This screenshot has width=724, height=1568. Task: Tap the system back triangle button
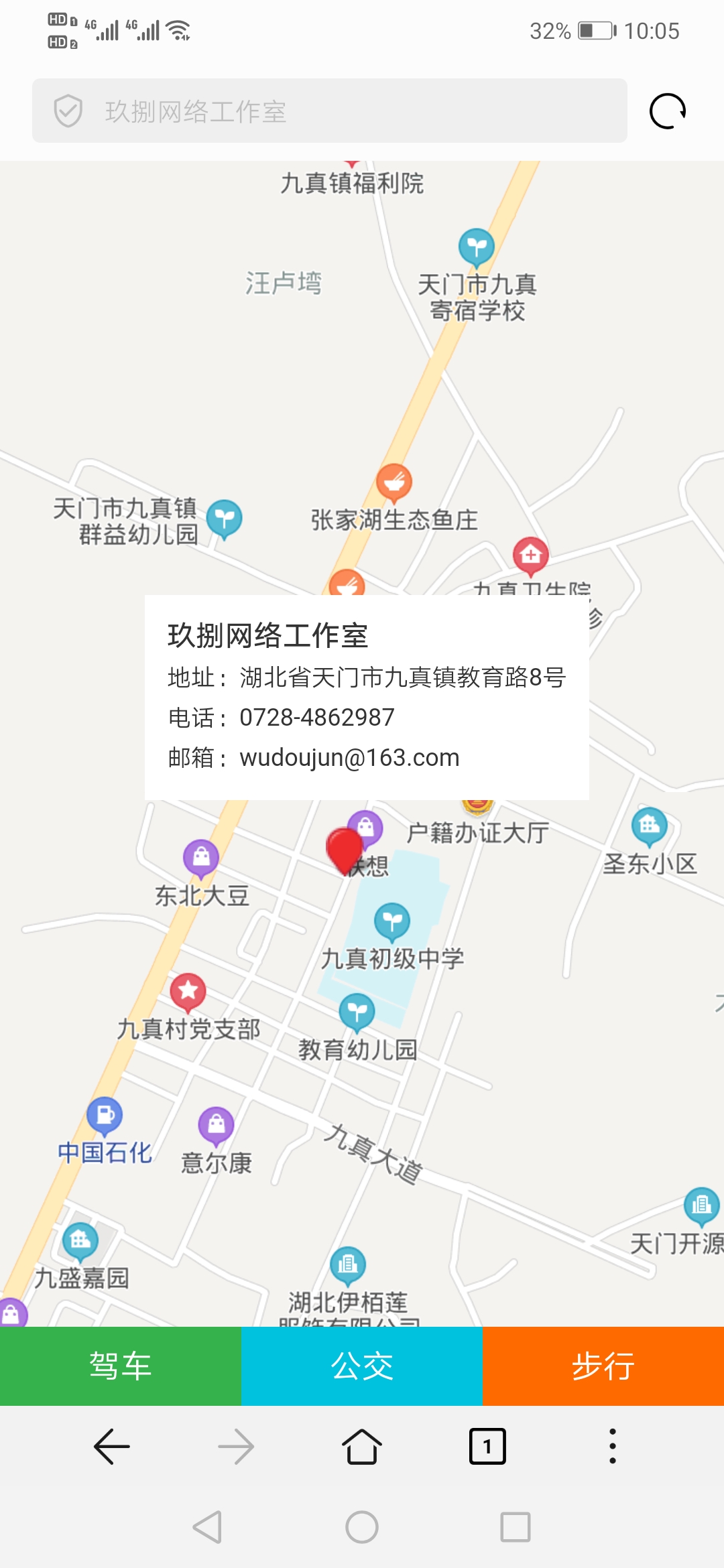click(208, 1527)
